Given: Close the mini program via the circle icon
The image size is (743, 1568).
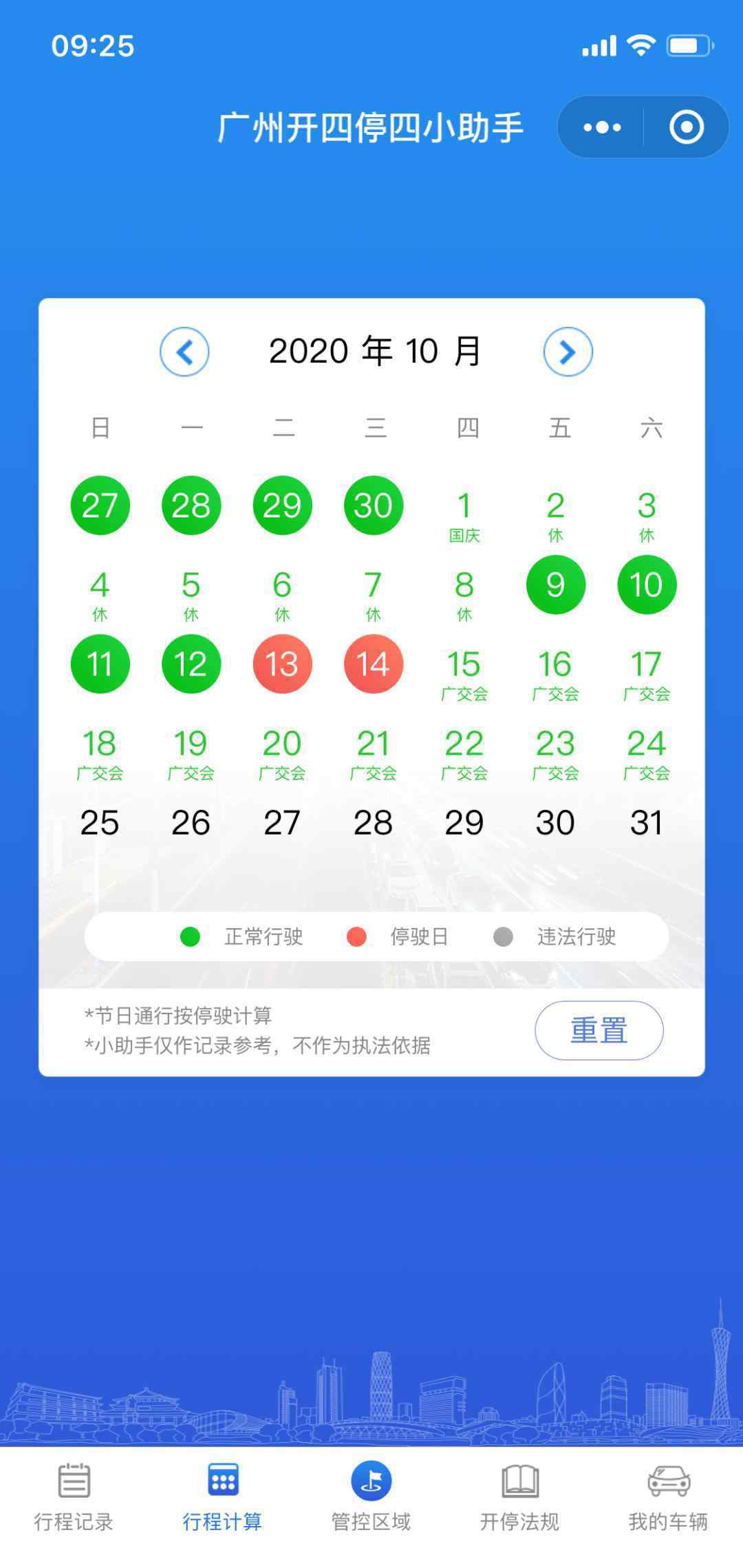Looking at the screenshot, I should [687, 127].
